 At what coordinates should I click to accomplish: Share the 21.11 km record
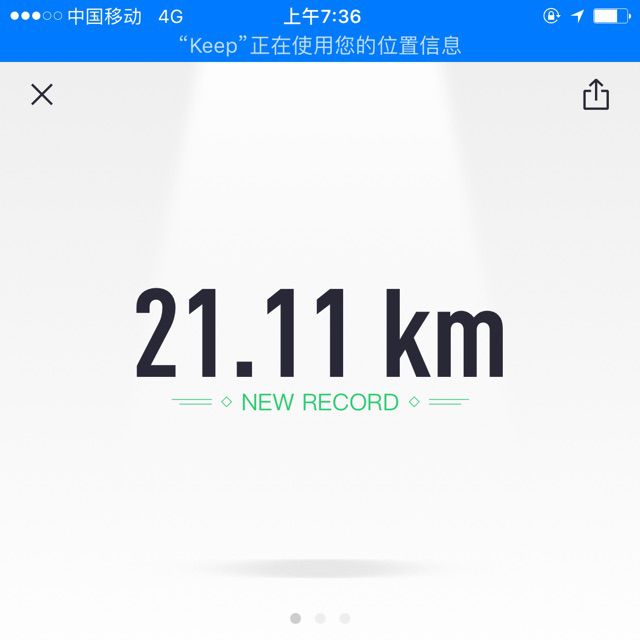[595, 95]
